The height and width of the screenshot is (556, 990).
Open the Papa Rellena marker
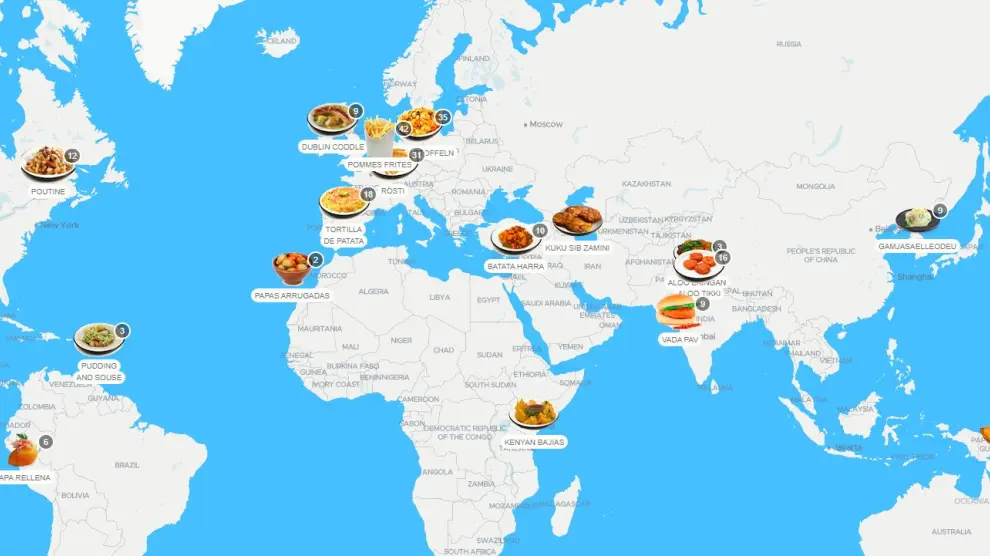pyautogui.click(x=22, y=451)
